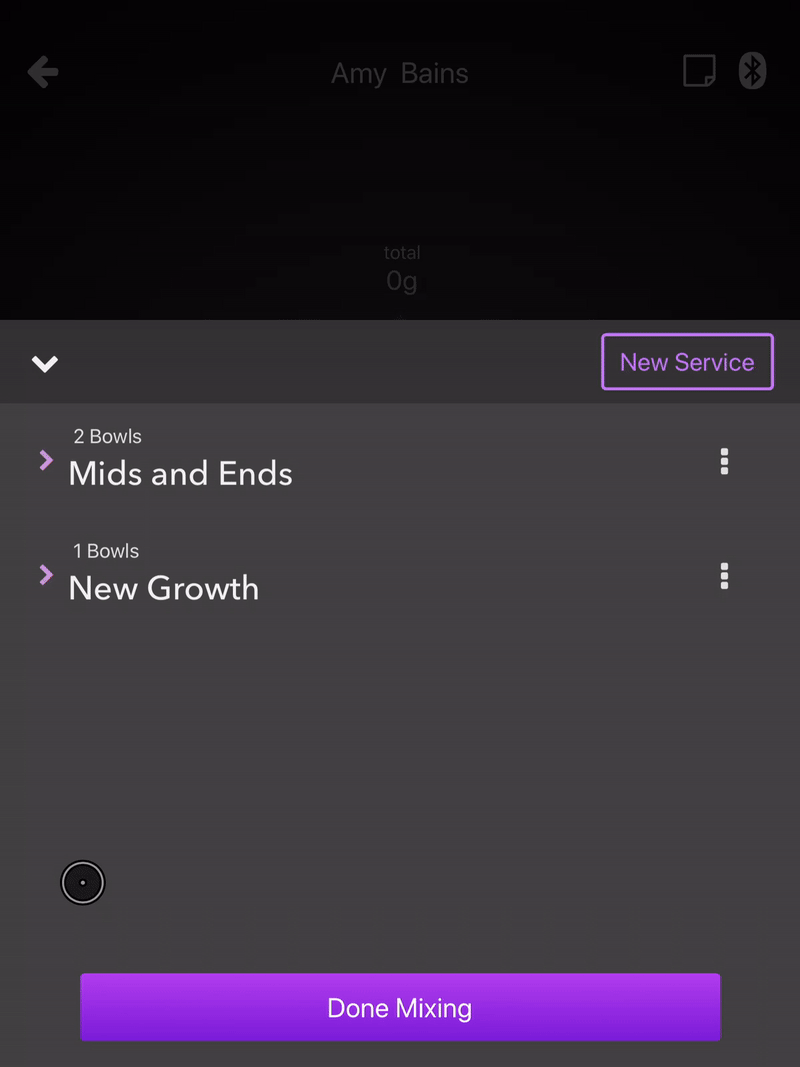Expand the Mids and Ends service
The image size is (800, 1067).
[x=46, y=460]
